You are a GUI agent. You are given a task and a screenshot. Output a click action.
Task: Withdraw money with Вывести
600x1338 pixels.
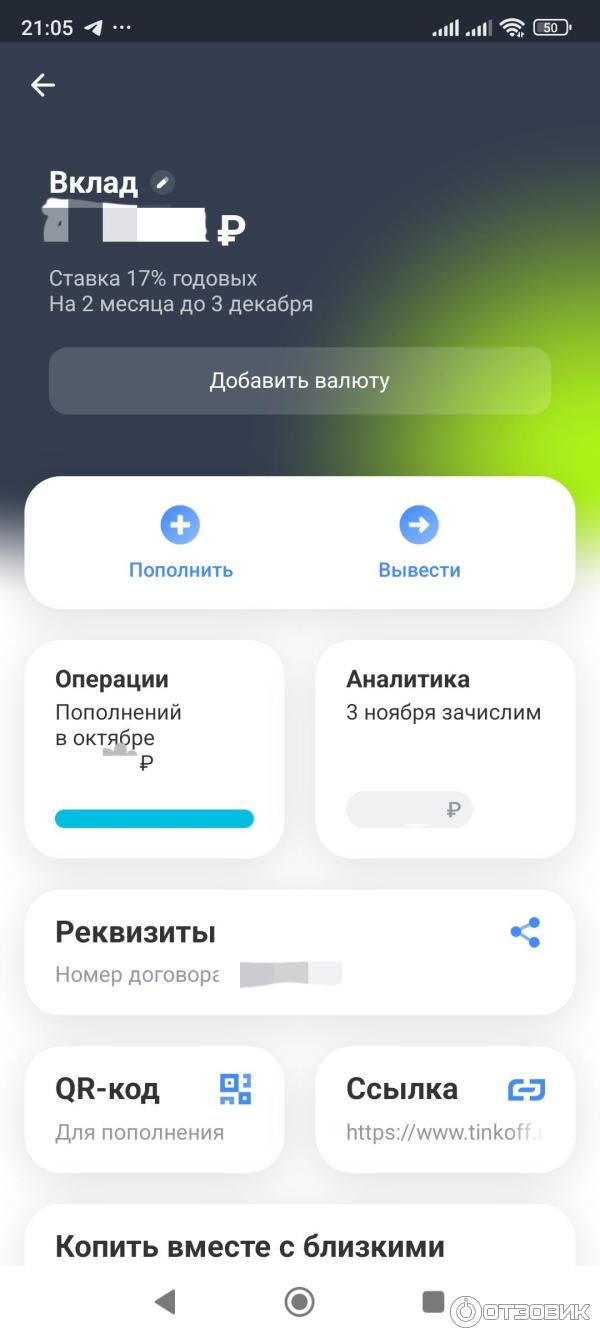pos(419,543)
